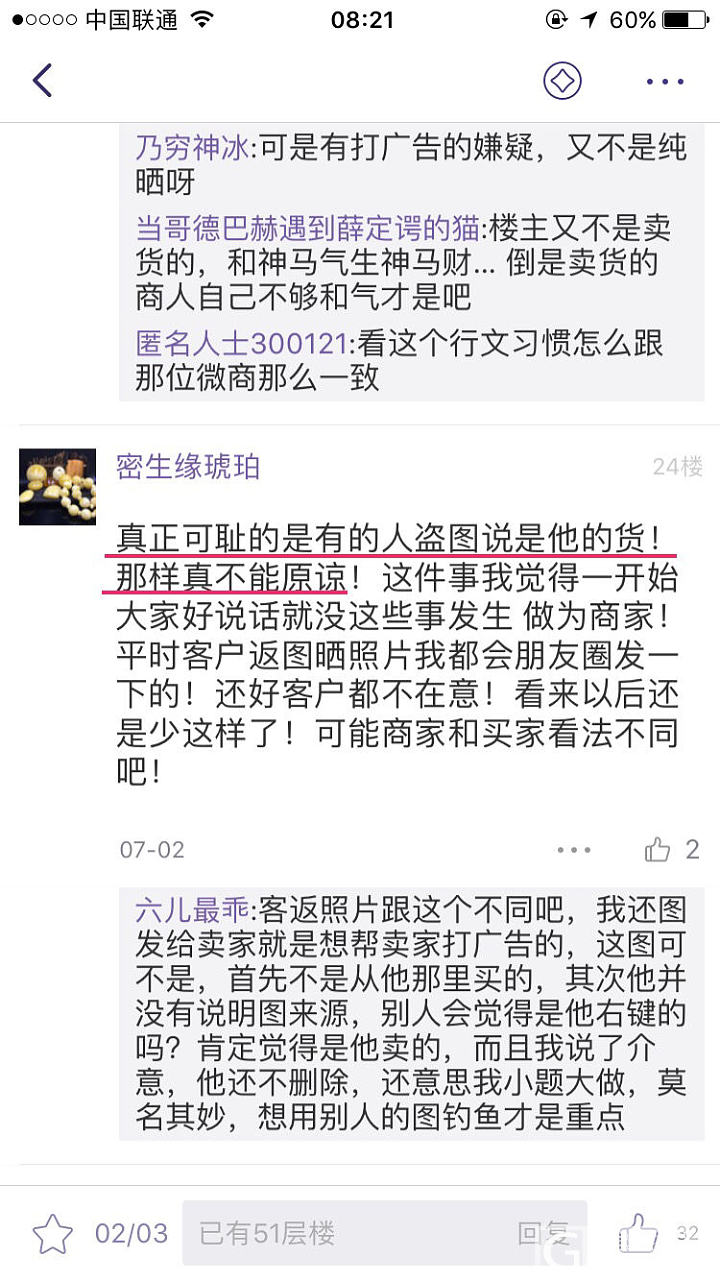Open 六儿最乖's profile

[x=192, y=910]
